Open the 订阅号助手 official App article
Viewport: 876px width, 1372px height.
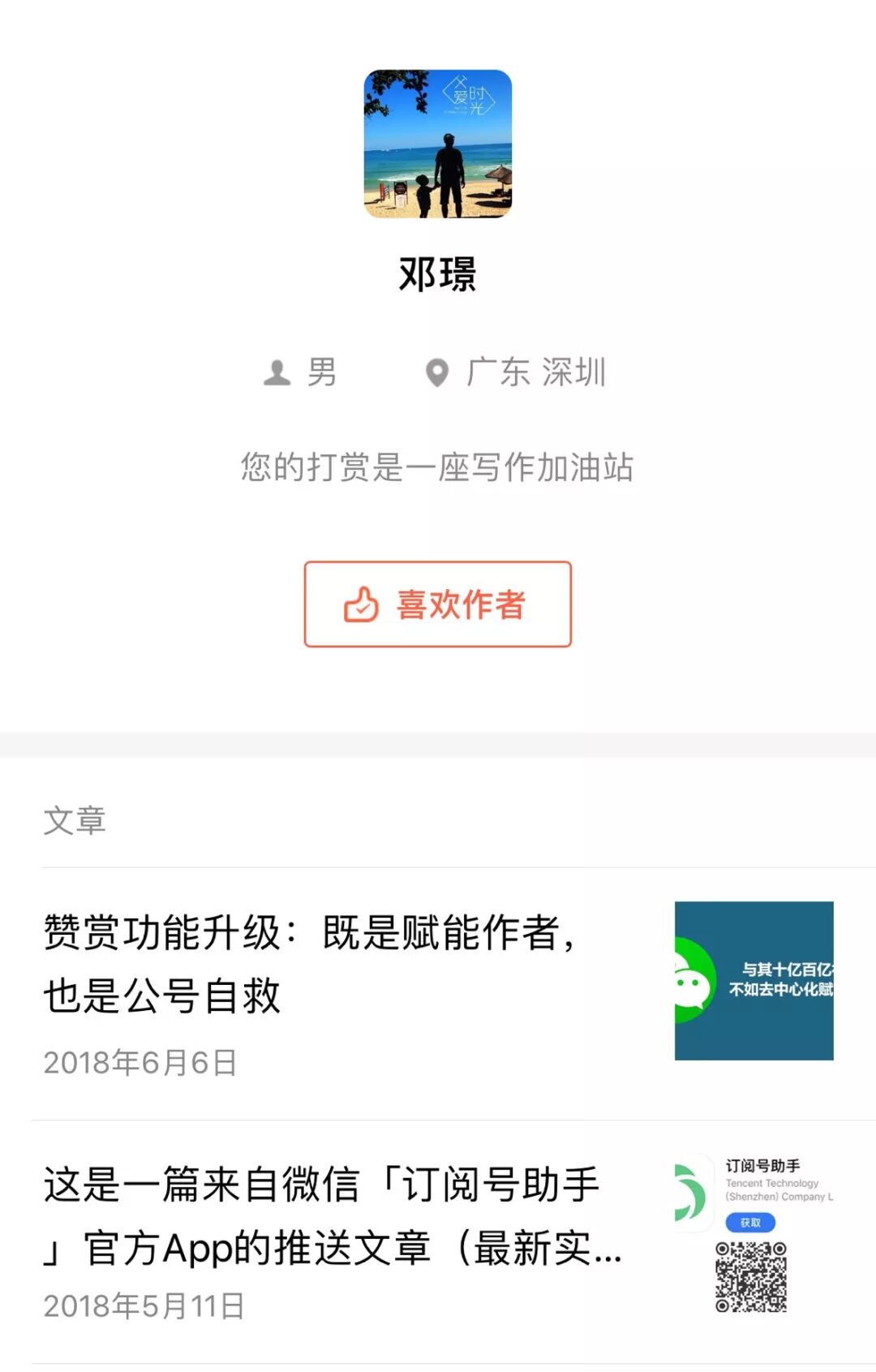pyautogui.click(x=333, y=1216)
